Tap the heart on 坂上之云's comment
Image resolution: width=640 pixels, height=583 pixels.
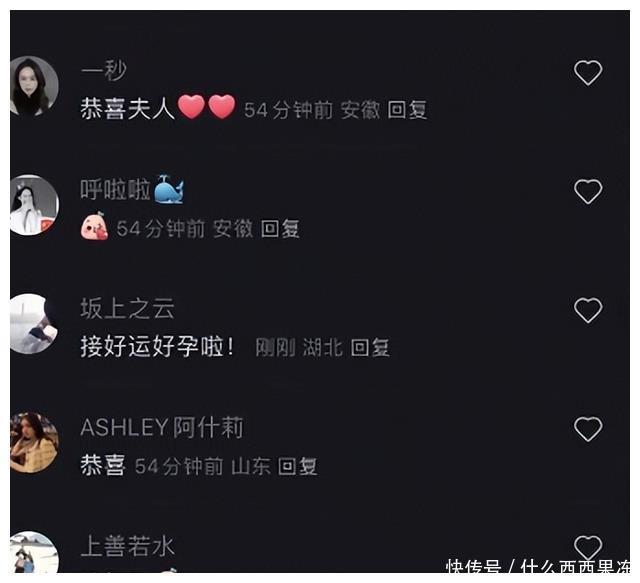click(588, 310)
